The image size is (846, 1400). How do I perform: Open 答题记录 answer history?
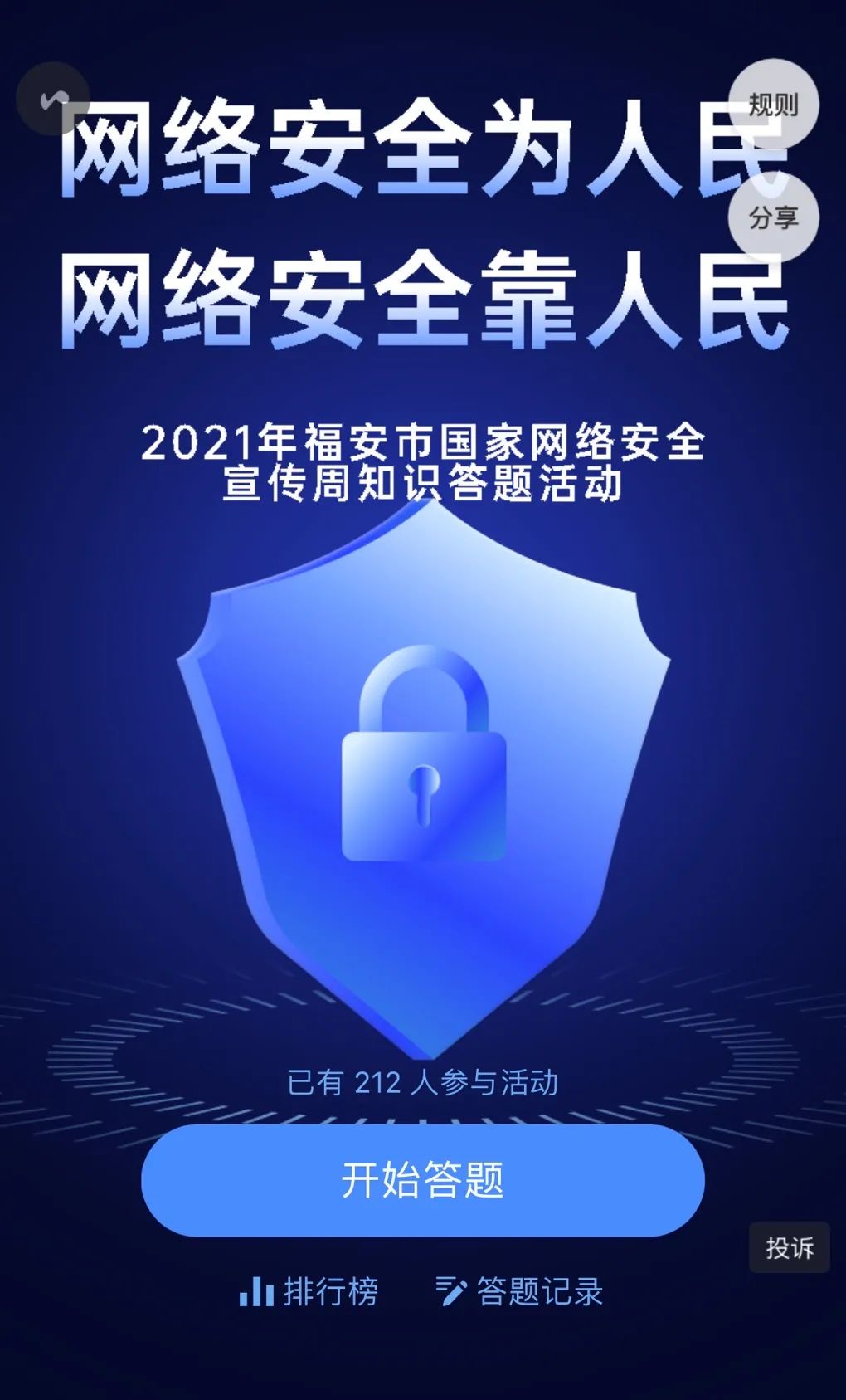tap(520, 1291)
